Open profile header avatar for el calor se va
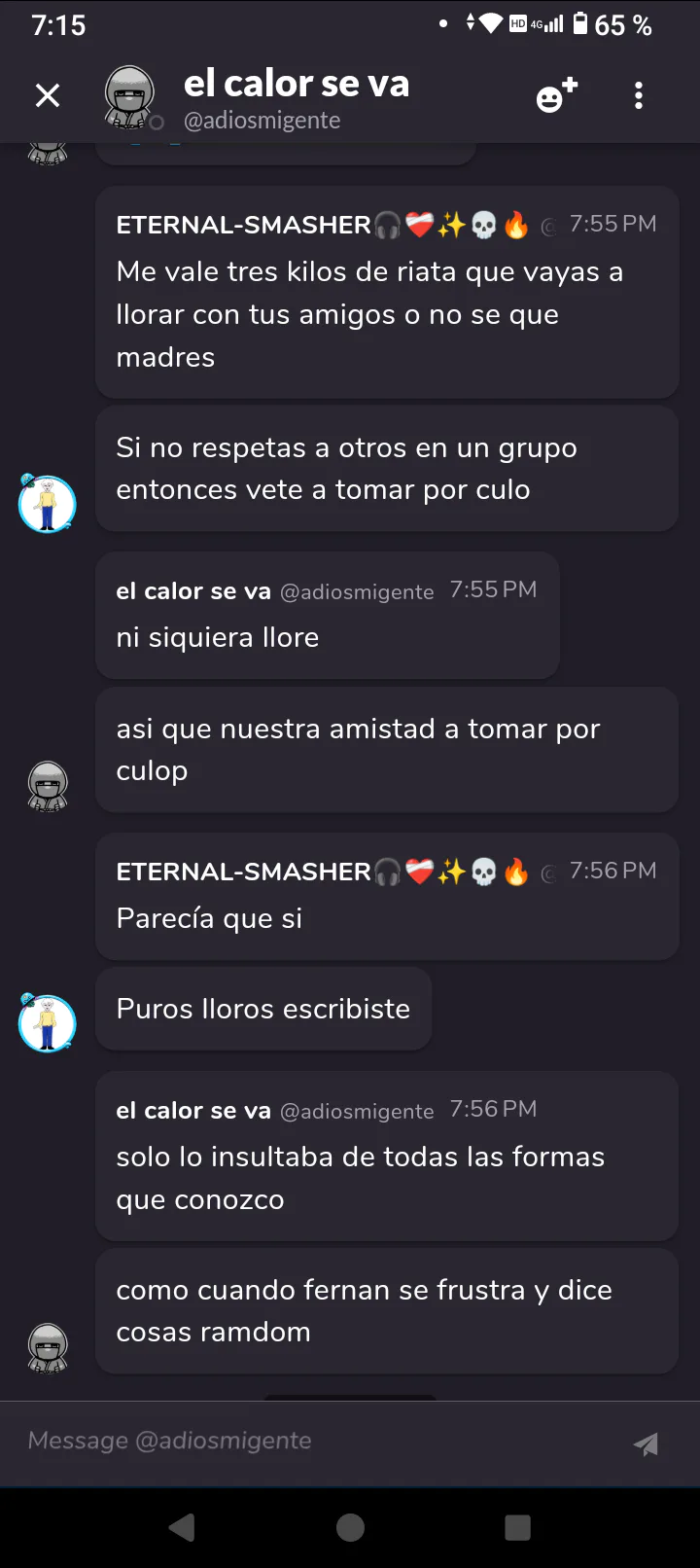700x1568 pixels. click(x=130, y=97)
